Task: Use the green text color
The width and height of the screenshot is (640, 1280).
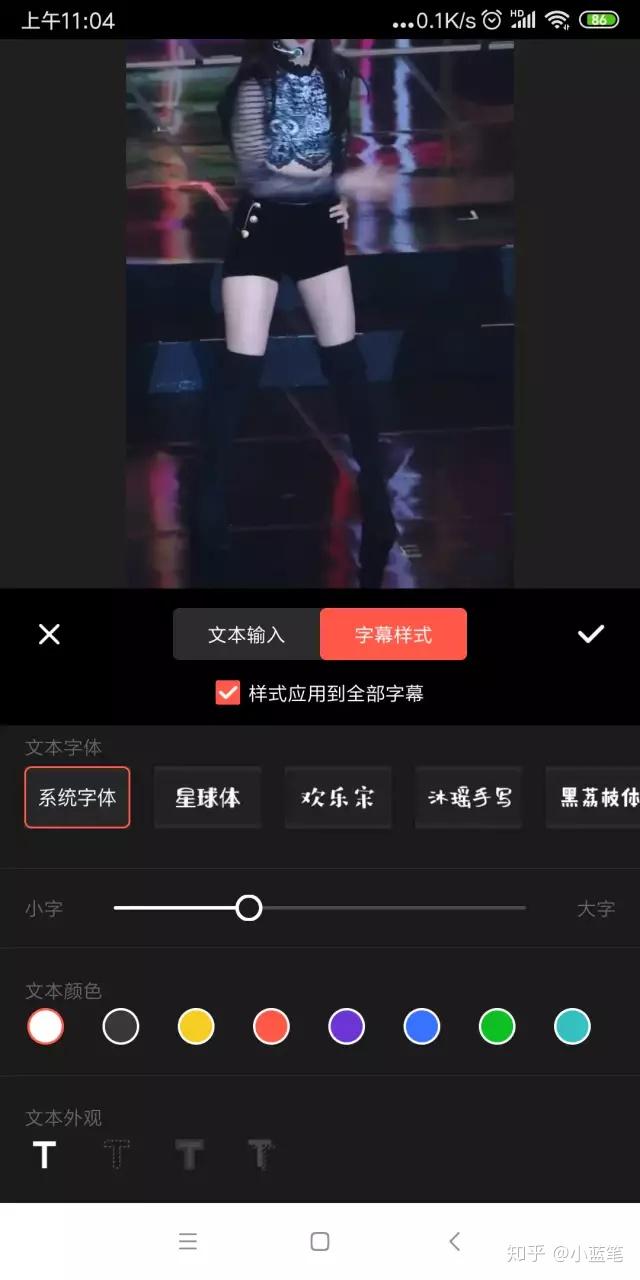Action: click(x=497, y=1026)
